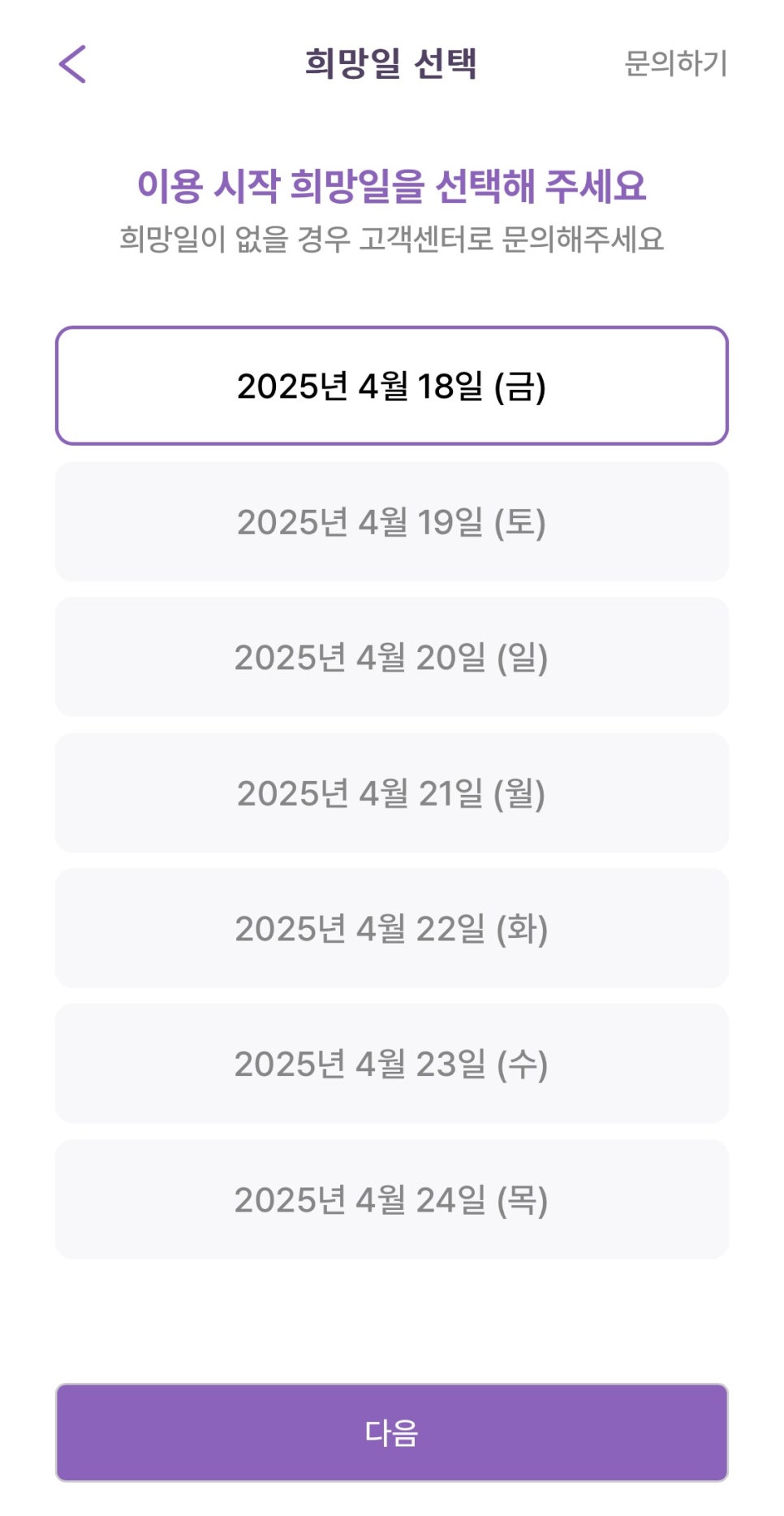Select 2025년 4월 18일 (금)
This screenshot has height=1516, width=784.
(x=392, y=386)
